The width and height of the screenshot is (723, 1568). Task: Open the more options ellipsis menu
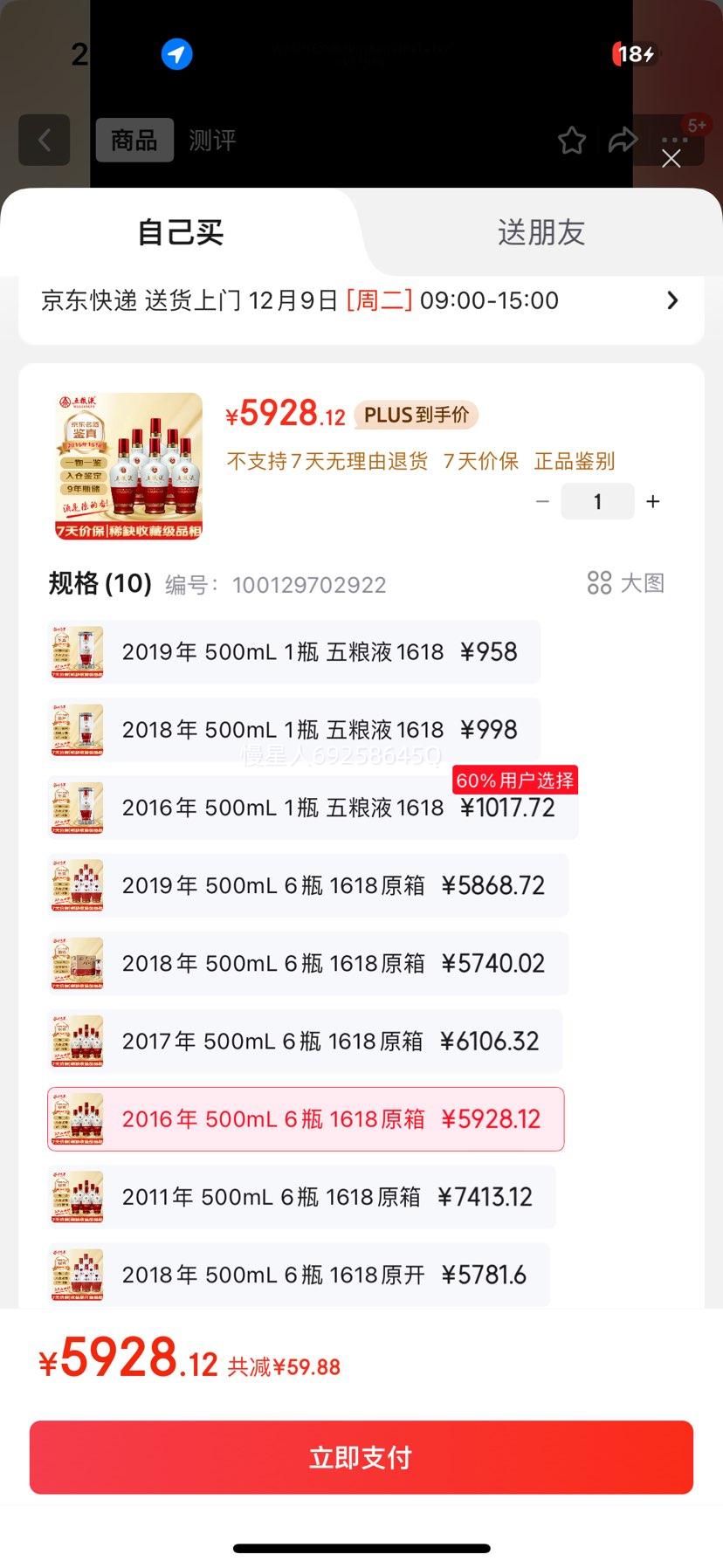672,140
